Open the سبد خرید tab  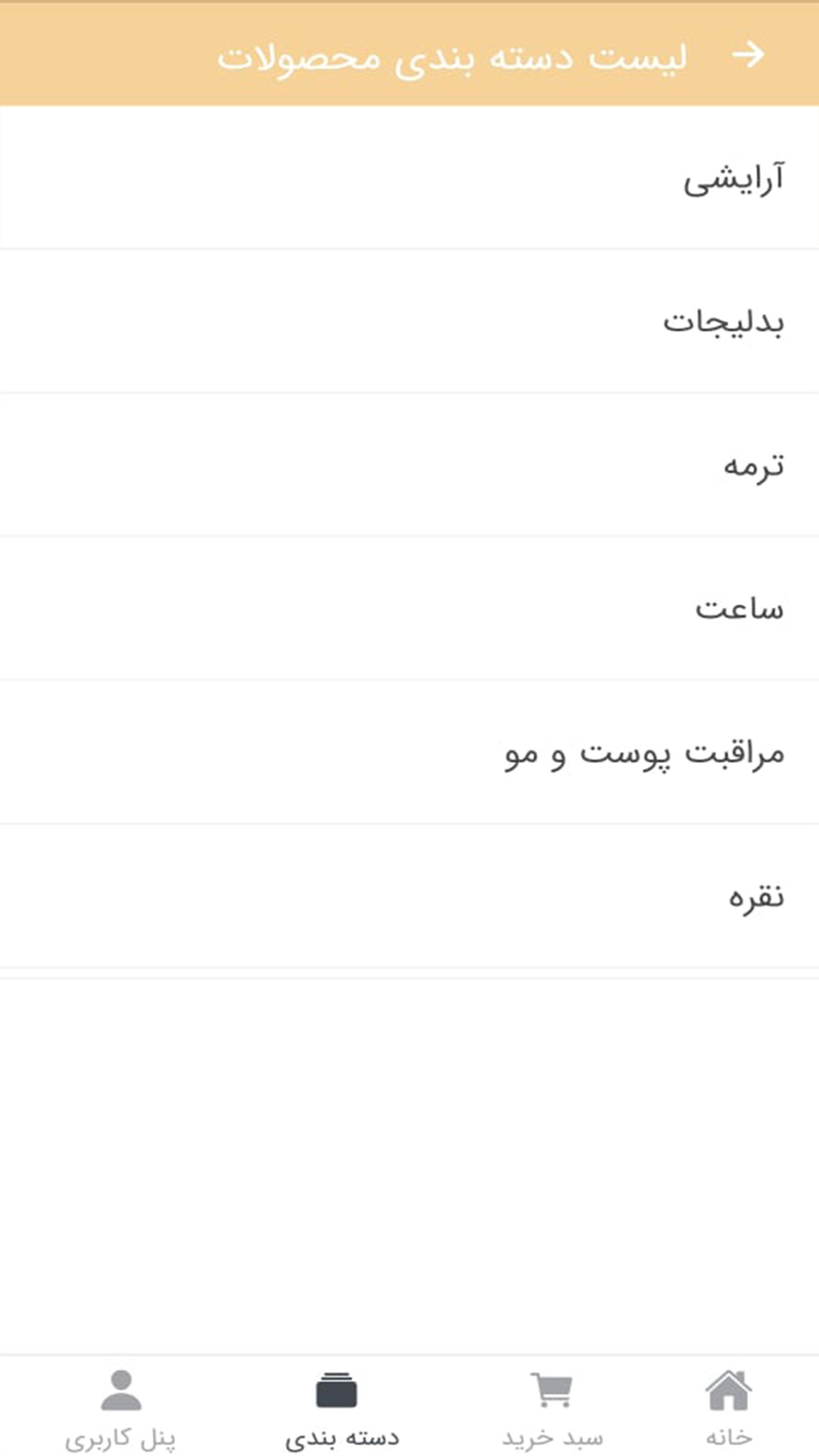click(552, 1408)
